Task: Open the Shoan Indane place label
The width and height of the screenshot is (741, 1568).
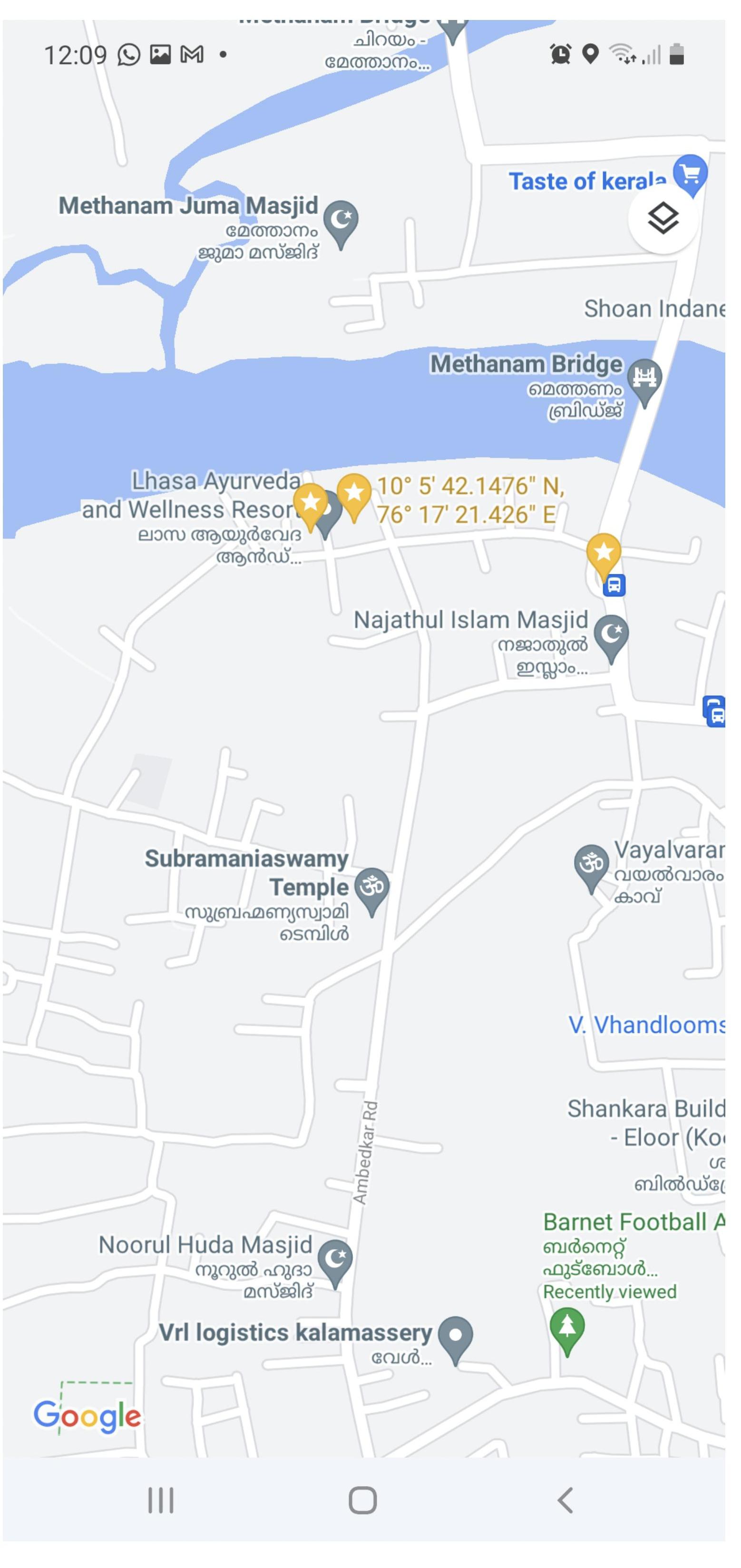Action: click(654, 308)
